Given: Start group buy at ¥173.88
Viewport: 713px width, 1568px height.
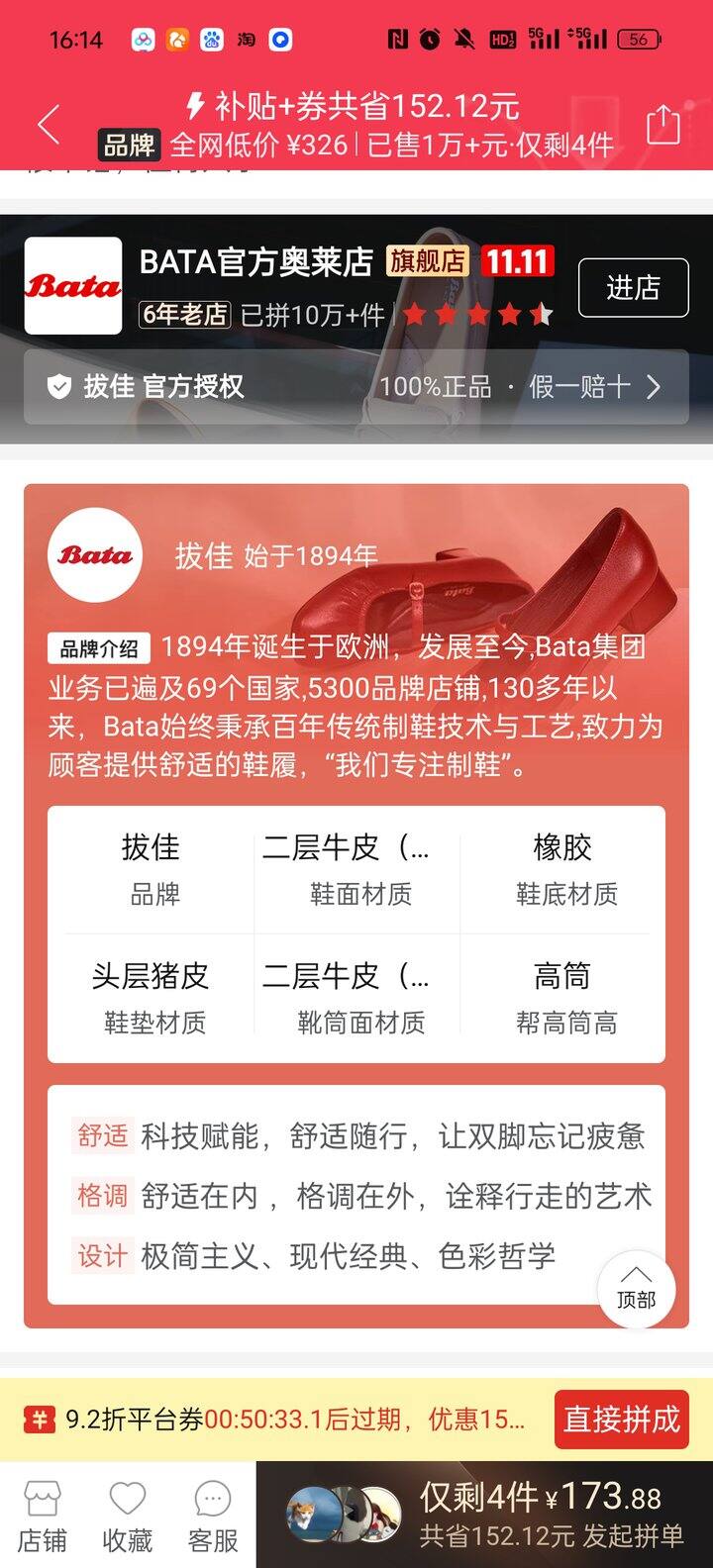Looking at the screenshot, I should point(551,1515).
